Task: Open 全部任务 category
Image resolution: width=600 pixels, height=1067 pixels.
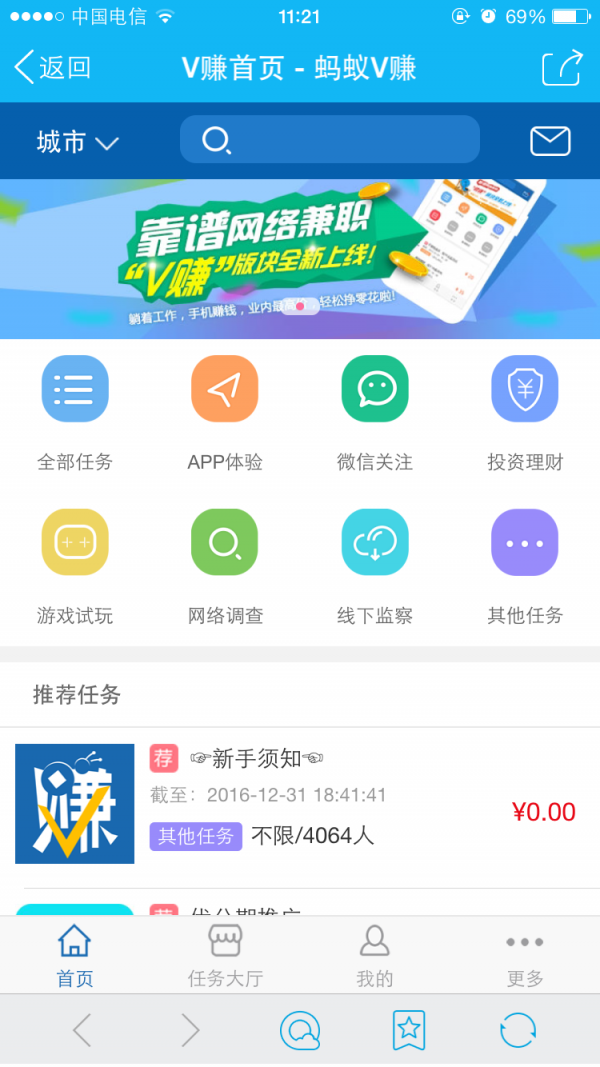Action: click(75, 410)
